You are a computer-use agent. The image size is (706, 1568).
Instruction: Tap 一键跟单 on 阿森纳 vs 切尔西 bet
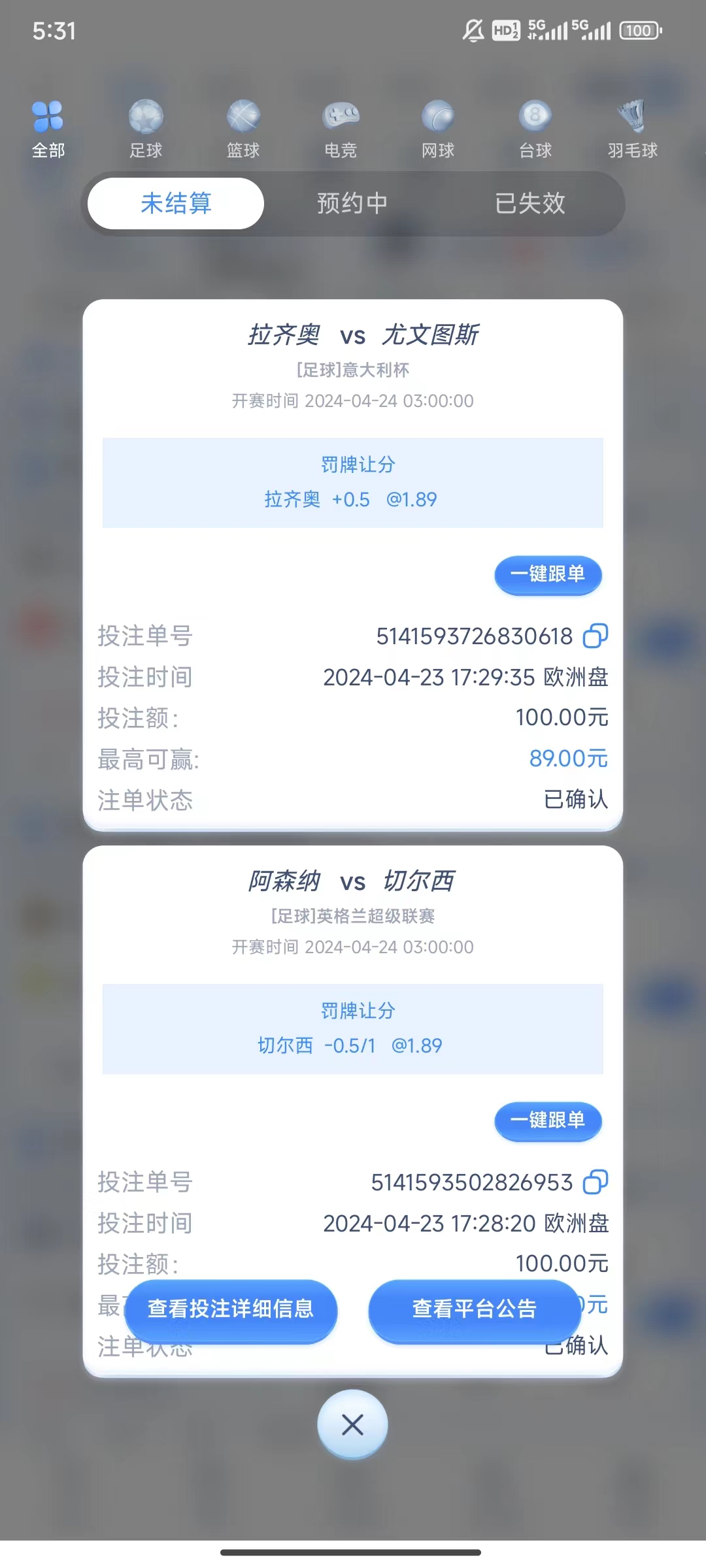tap(547, 1120)
